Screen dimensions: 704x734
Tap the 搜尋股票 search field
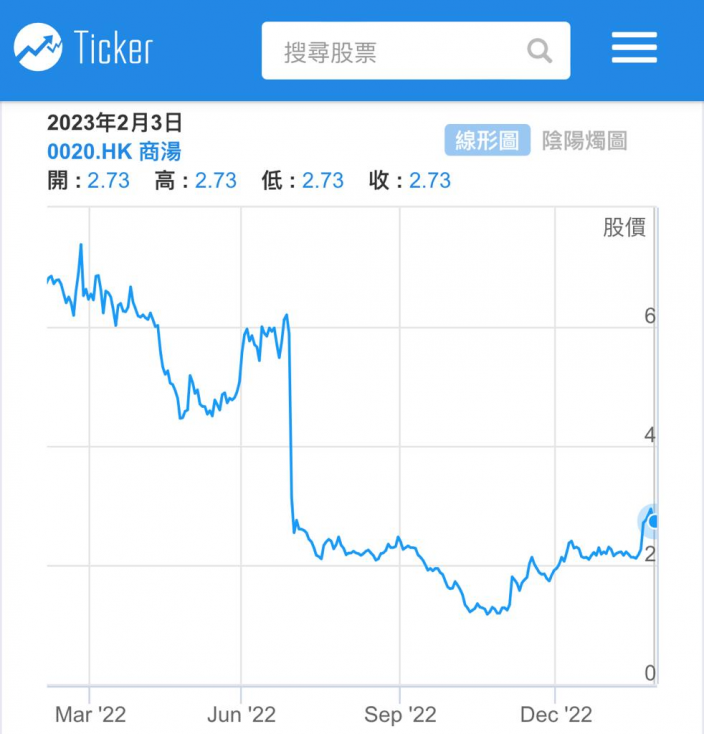(416, 51)
